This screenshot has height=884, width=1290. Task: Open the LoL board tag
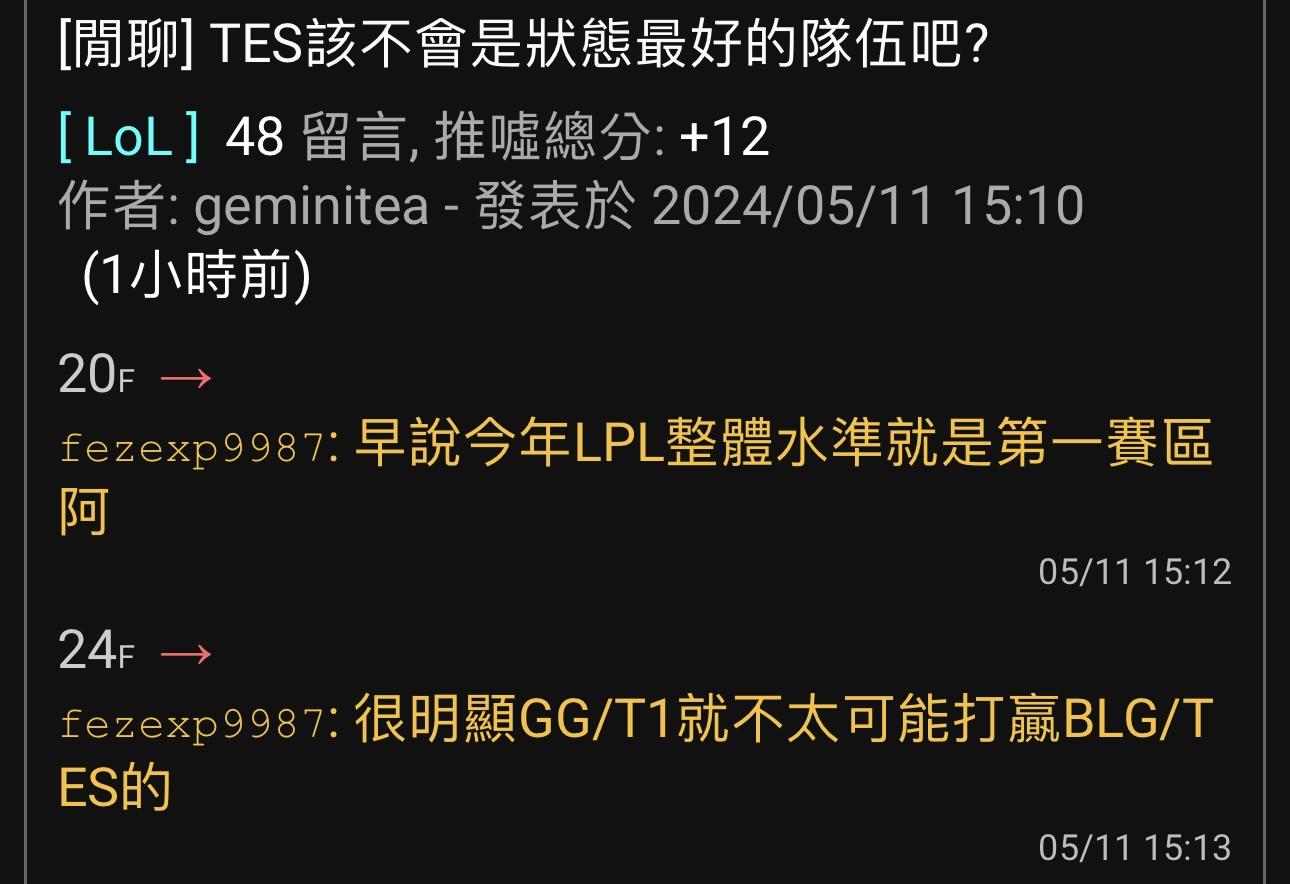point(129,137)
